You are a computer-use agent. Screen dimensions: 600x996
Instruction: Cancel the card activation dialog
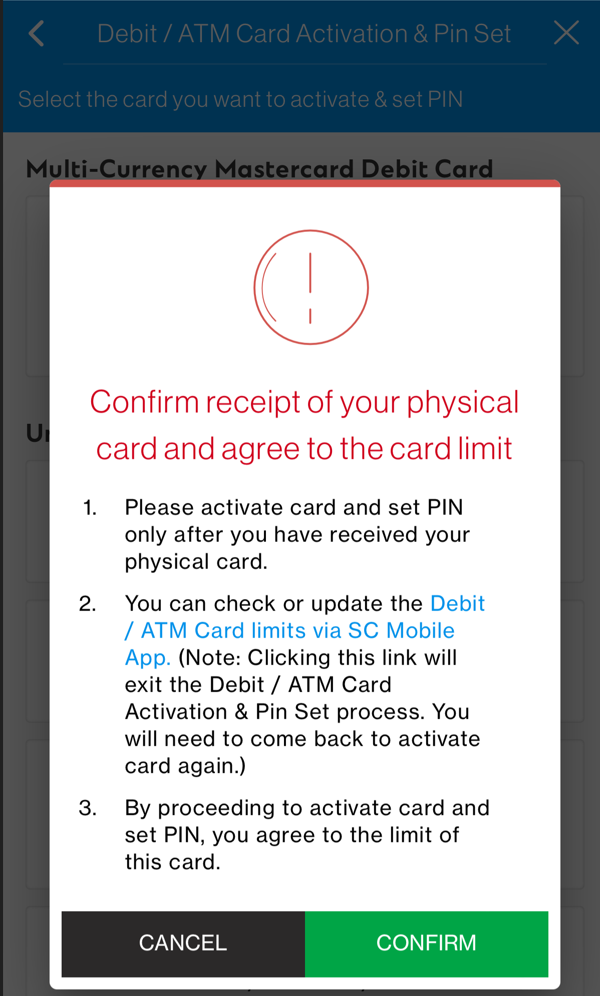pos(183,943)
